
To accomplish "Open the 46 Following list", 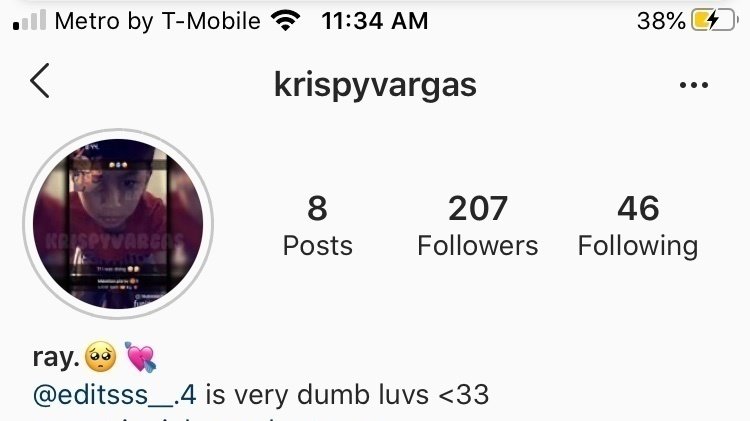I will click(637, 226).
